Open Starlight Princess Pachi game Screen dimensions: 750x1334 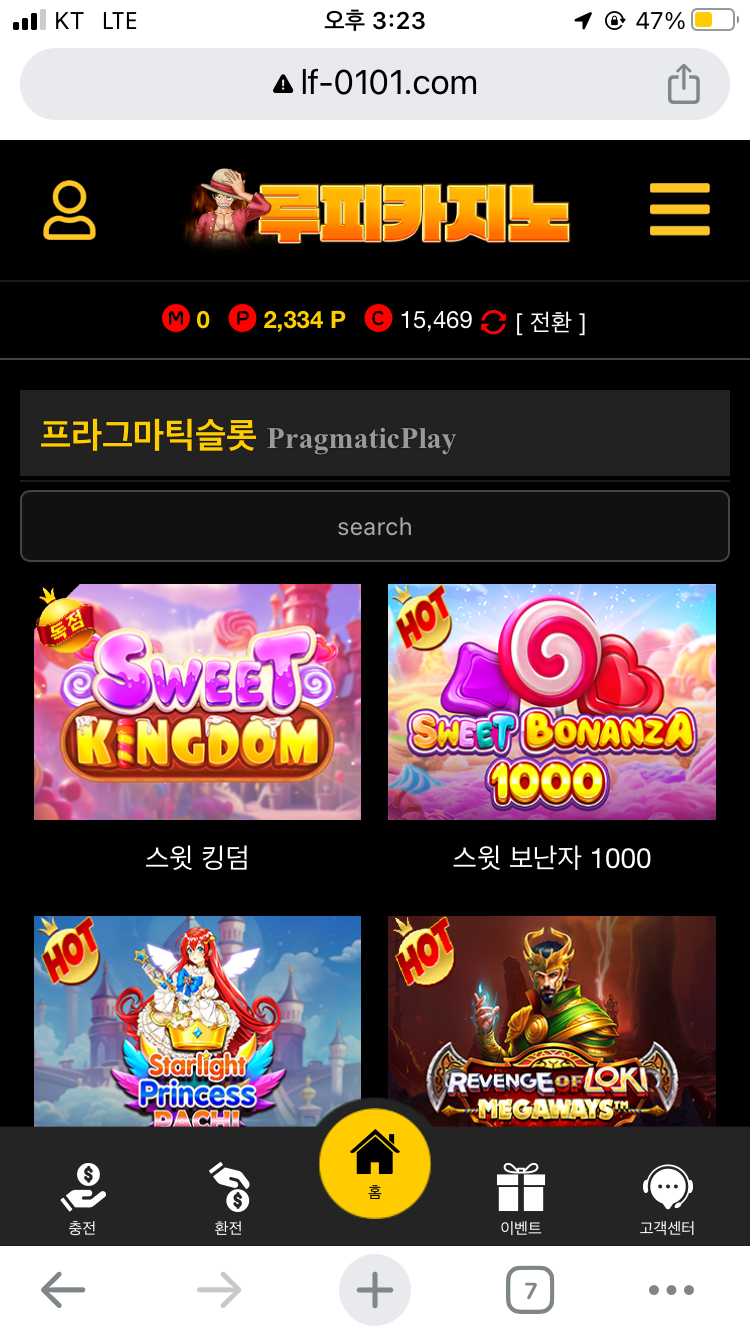[197, 1020]
